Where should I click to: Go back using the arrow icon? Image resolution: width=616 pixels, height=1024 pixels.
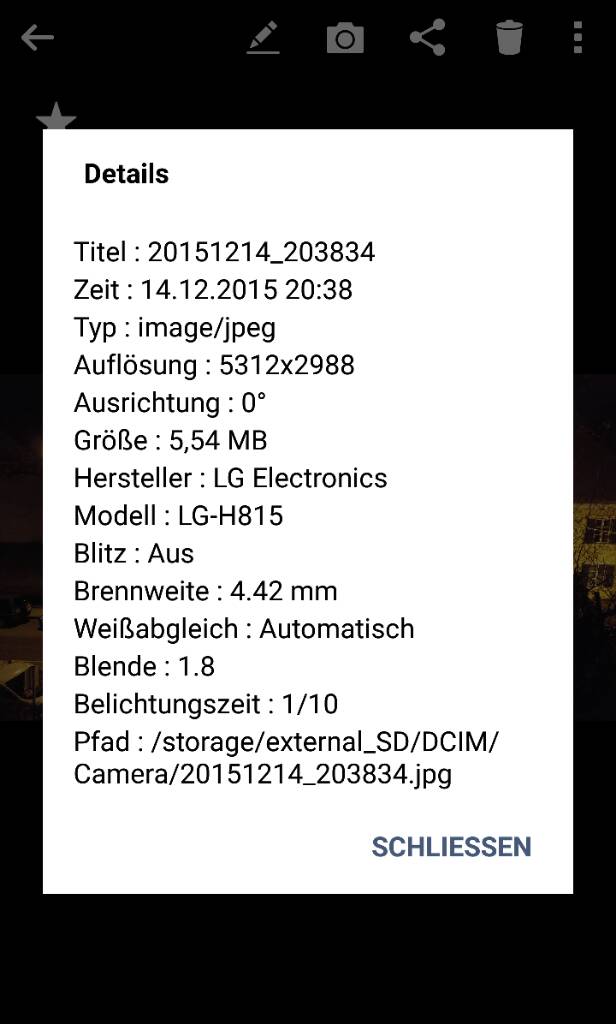pyautogui.click(x=37, y=38)
